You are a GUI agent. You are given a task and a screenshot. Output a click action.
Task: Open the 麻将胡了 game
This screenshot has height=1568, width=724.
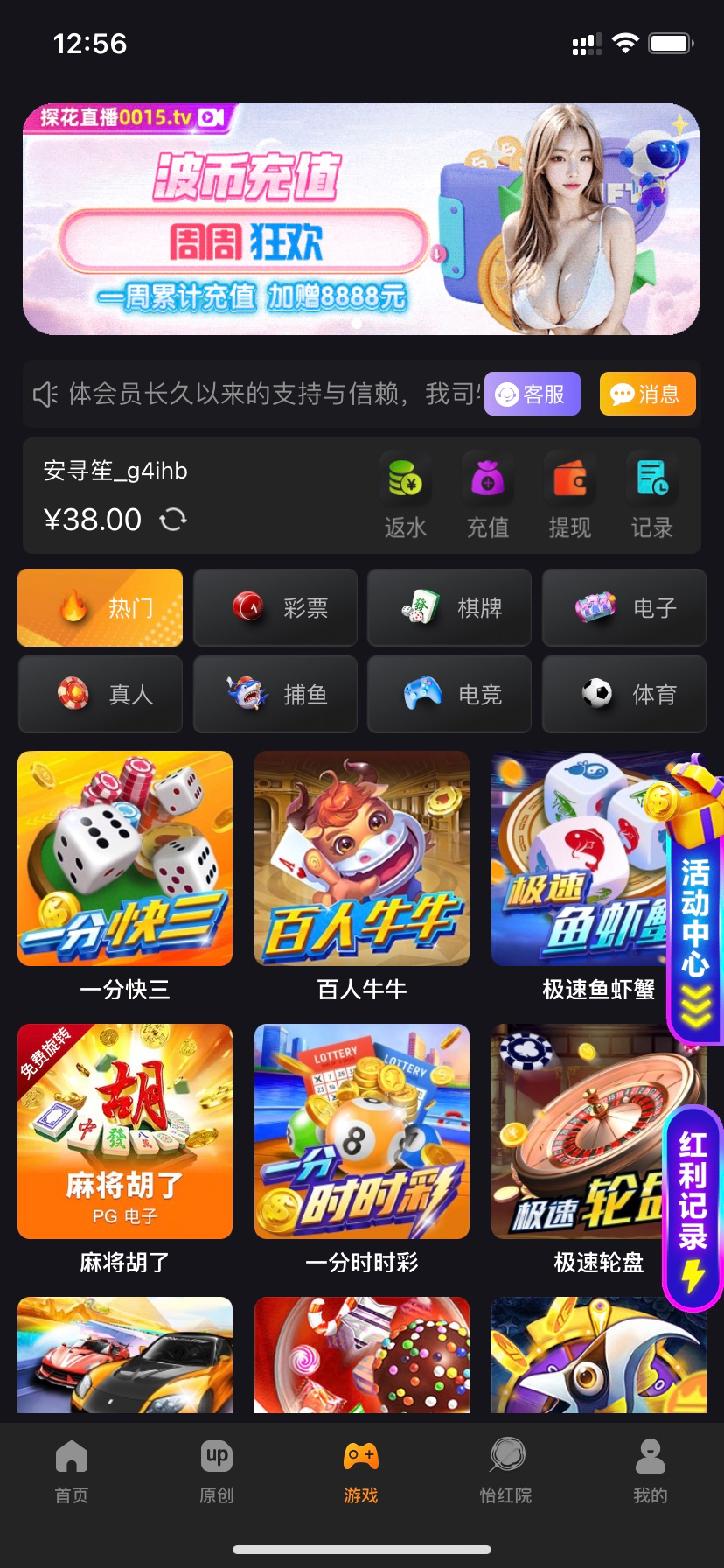[x=125, y=1131]
